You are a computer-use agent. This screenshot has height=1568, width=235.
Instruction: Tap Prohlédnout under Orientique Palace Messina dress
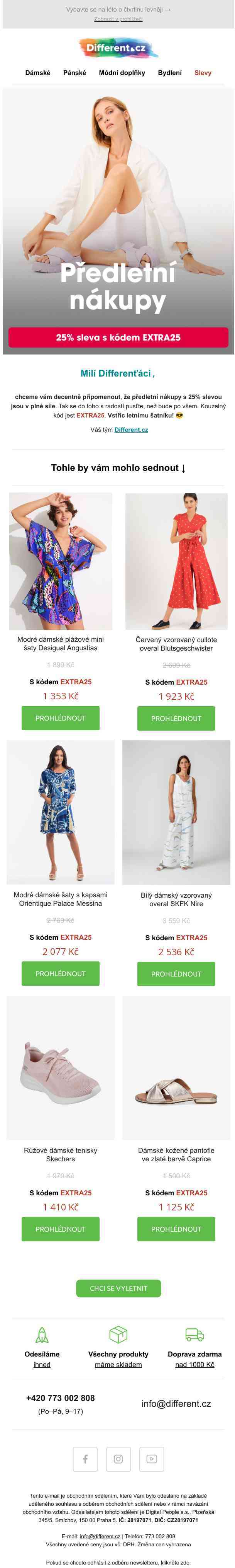pos(61,973)
